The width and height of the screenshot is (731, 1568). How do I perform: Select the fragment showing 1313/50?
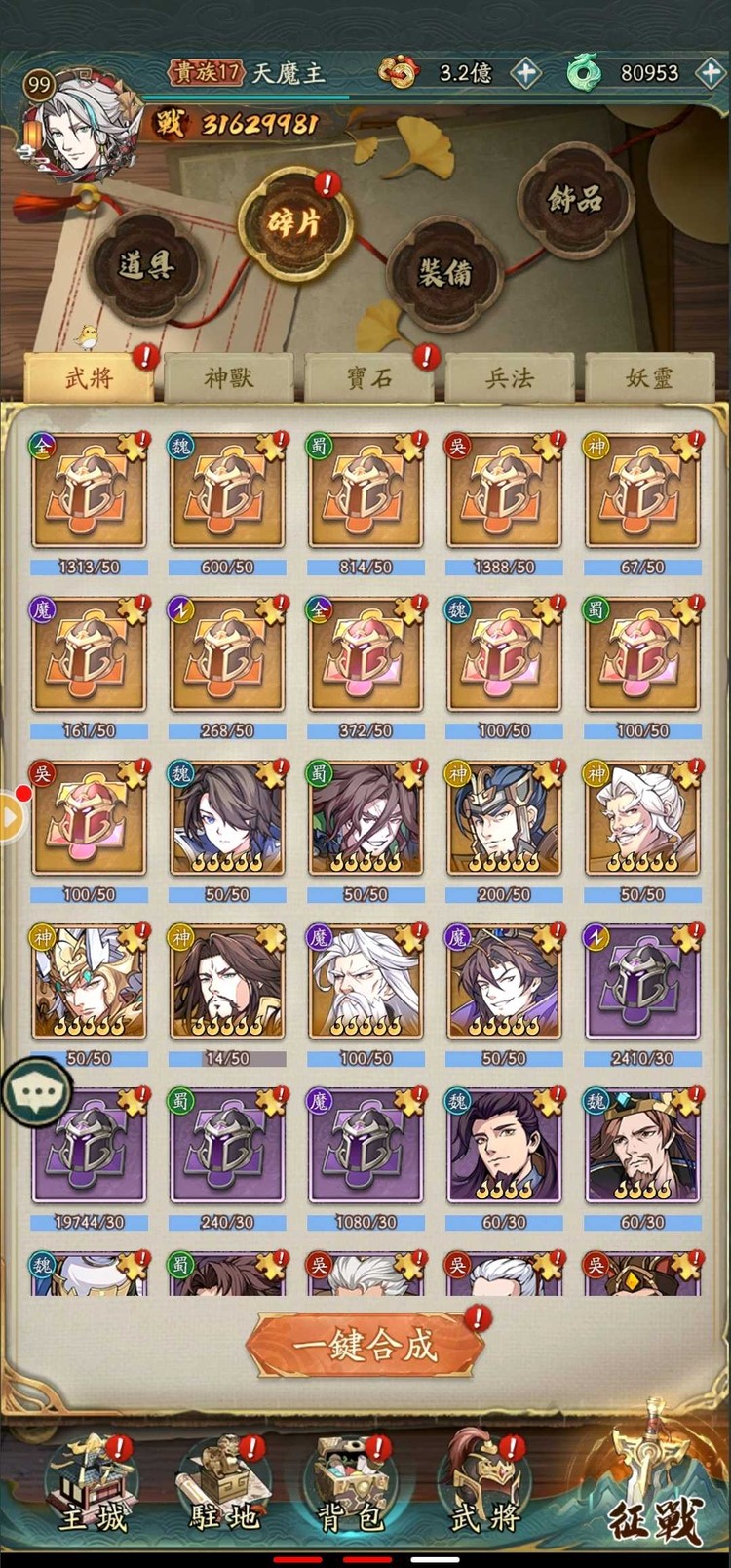(89, 492)
